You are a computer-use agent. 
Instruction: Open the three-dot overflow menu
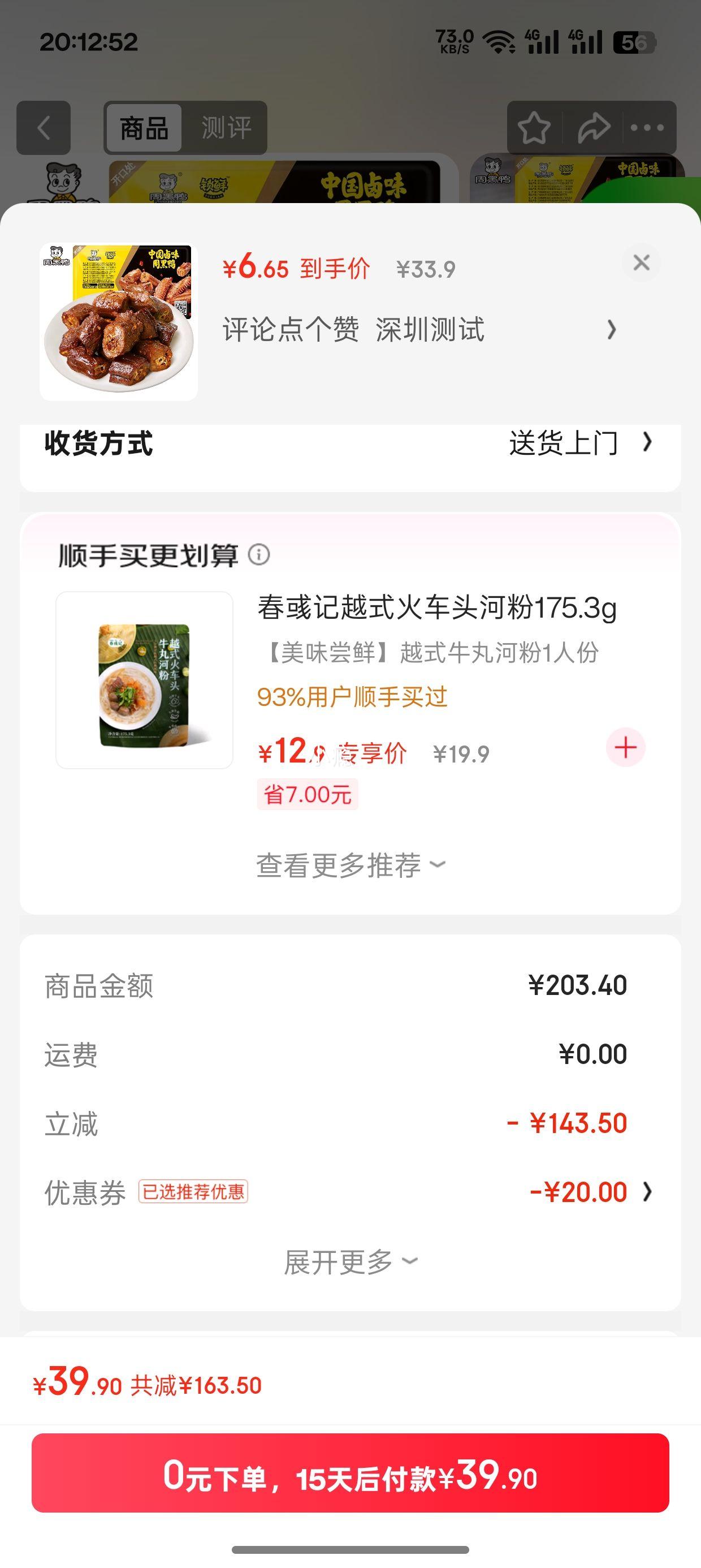(x=647, y=128)
